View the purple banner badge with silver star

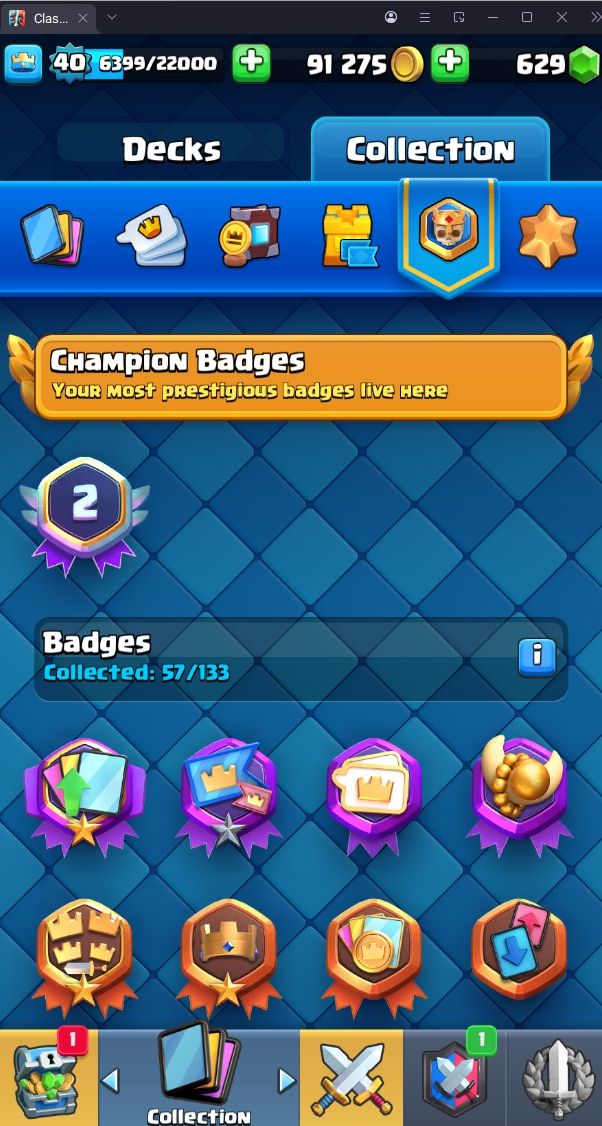(x=228, y=796)
